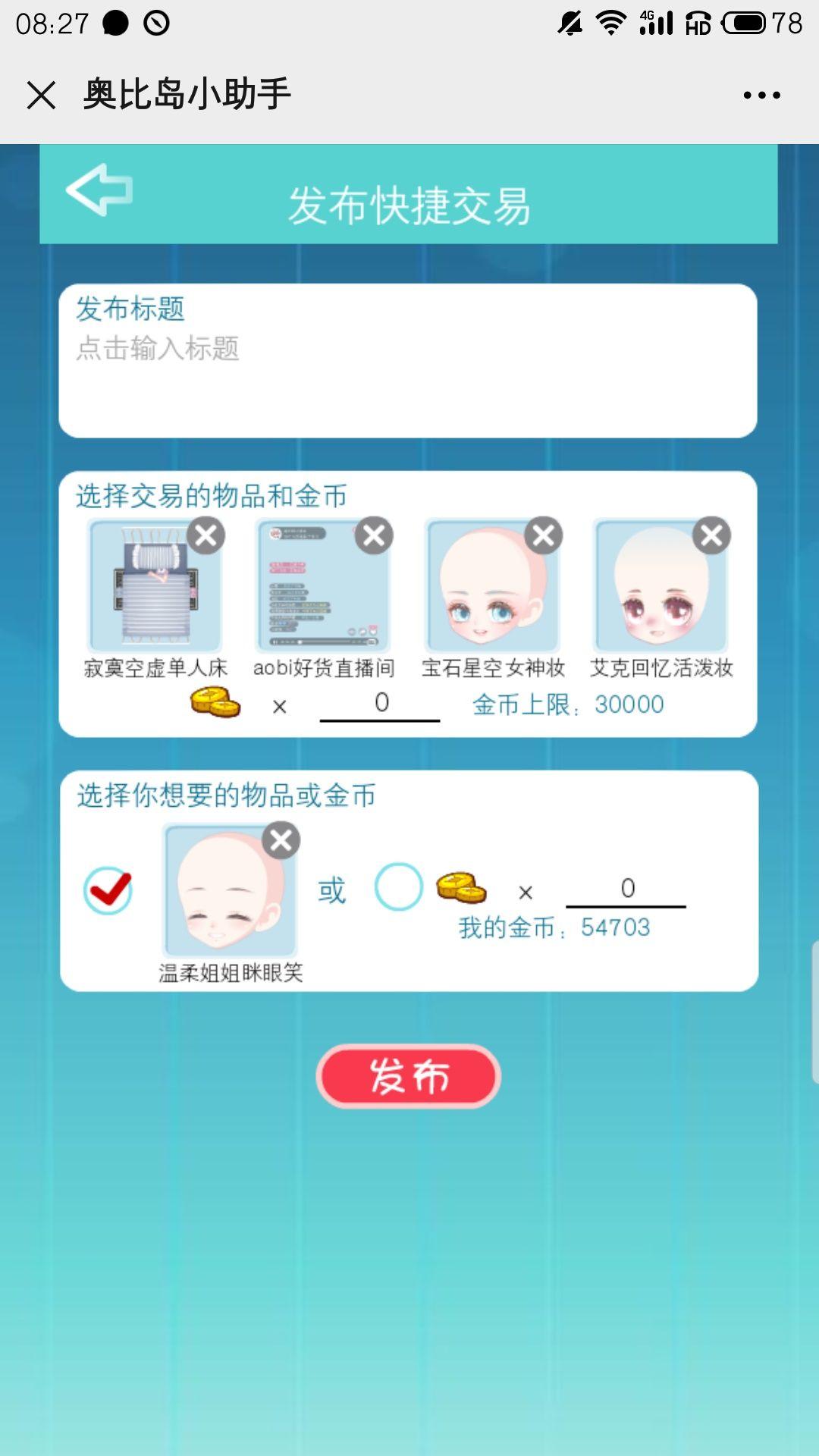Image resolution: width=819 pixels, height=1456 pixels.
Task: Choose the gold coins option instead
Action: tap(398, 886)
